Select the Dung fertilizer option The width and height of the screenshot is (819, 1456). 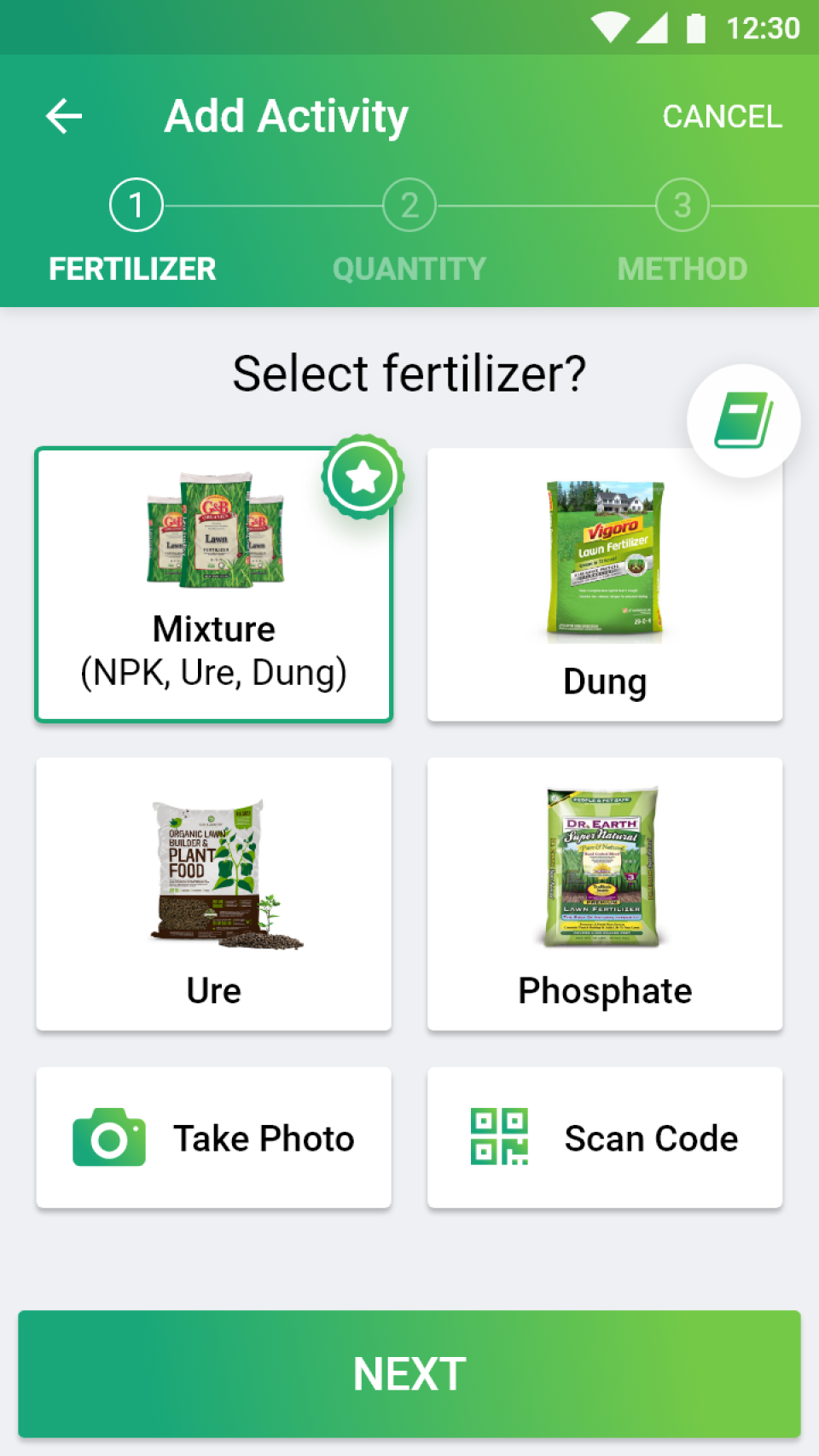coord(605,584)
